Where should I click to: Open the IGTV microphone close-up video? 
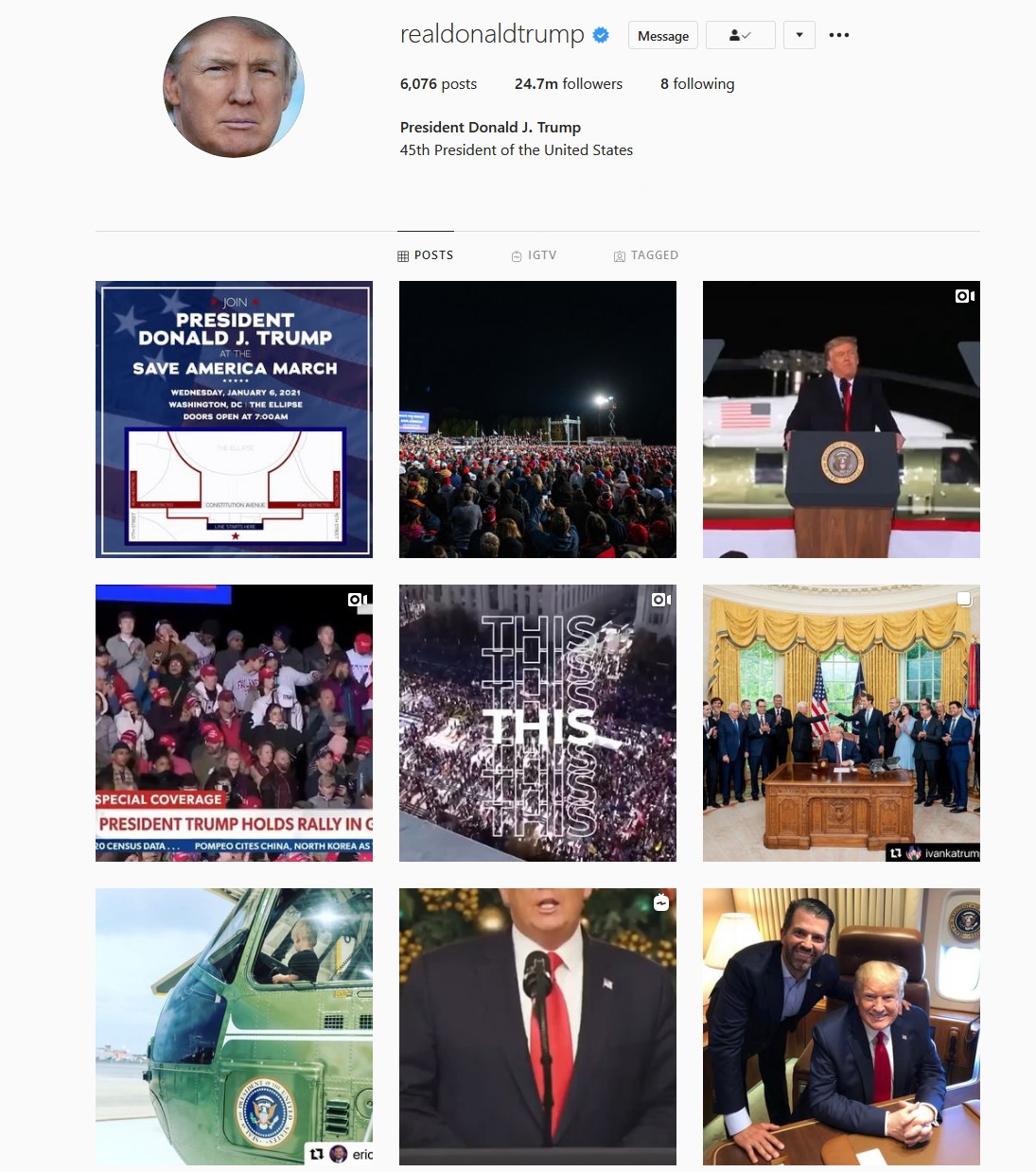[x=537, y=1026]
